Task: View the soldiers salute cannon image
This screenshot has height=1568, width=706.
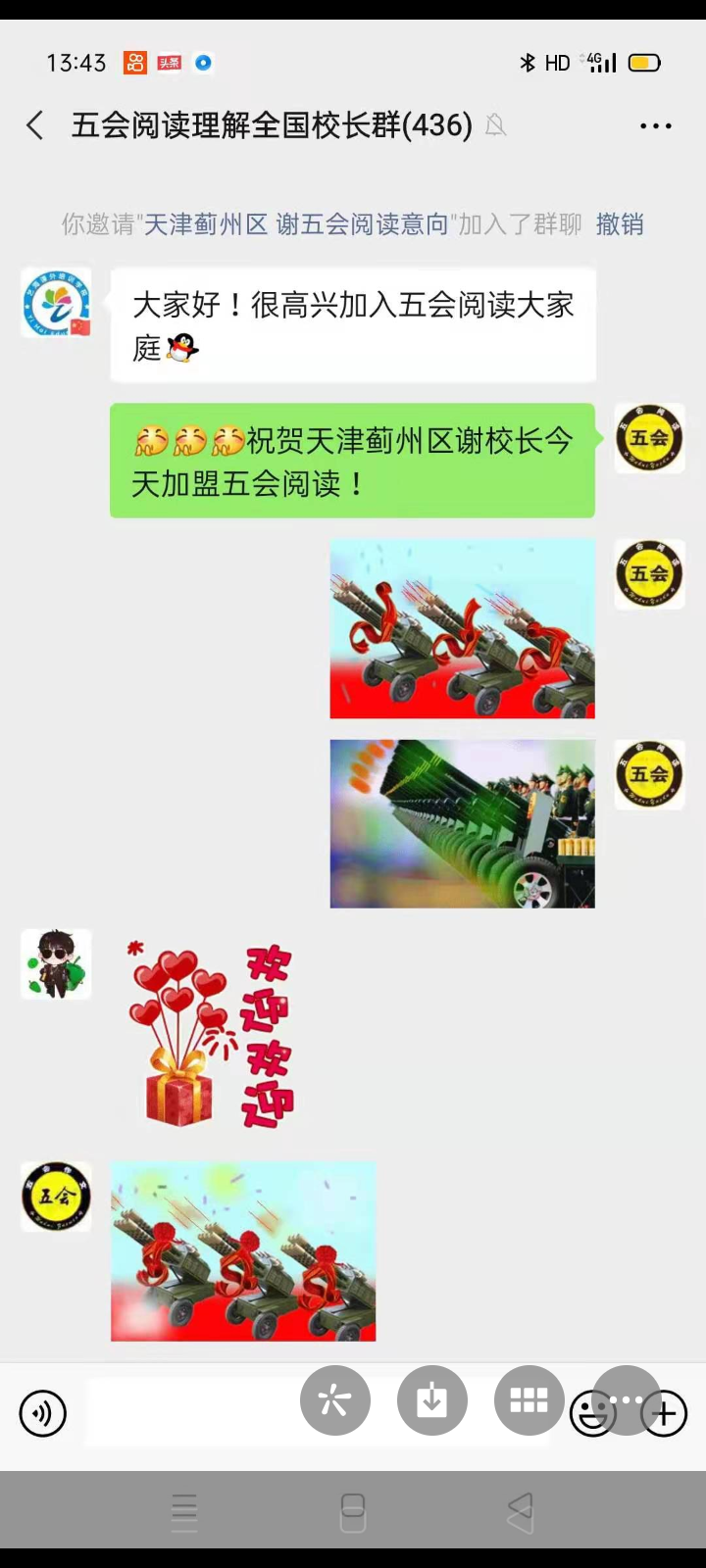Action: (462, 823)
